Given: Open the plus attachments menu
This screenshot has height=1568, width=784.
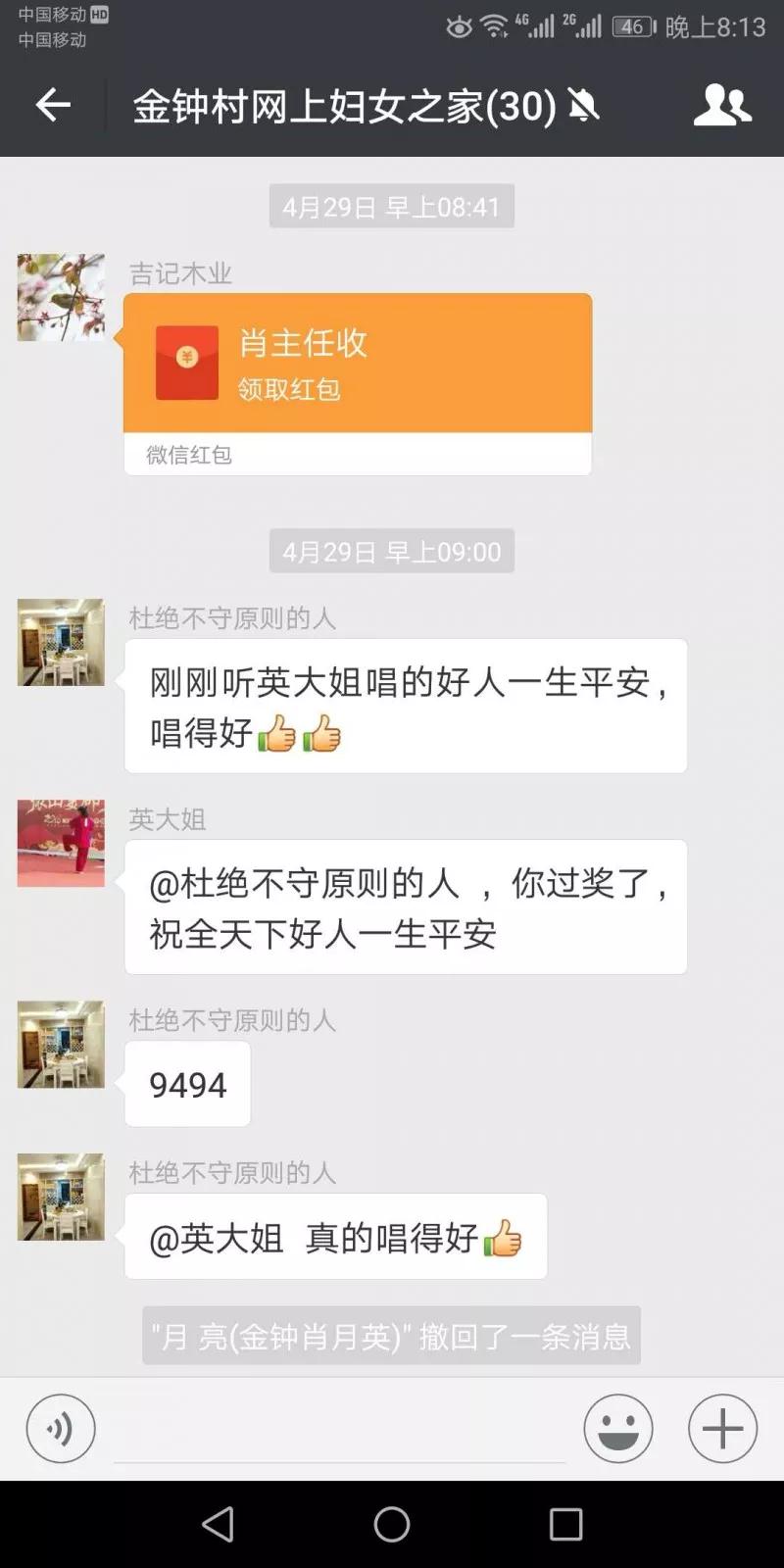Looking at the screenshot, I should pyautogui.click(x=722, y=1429).
